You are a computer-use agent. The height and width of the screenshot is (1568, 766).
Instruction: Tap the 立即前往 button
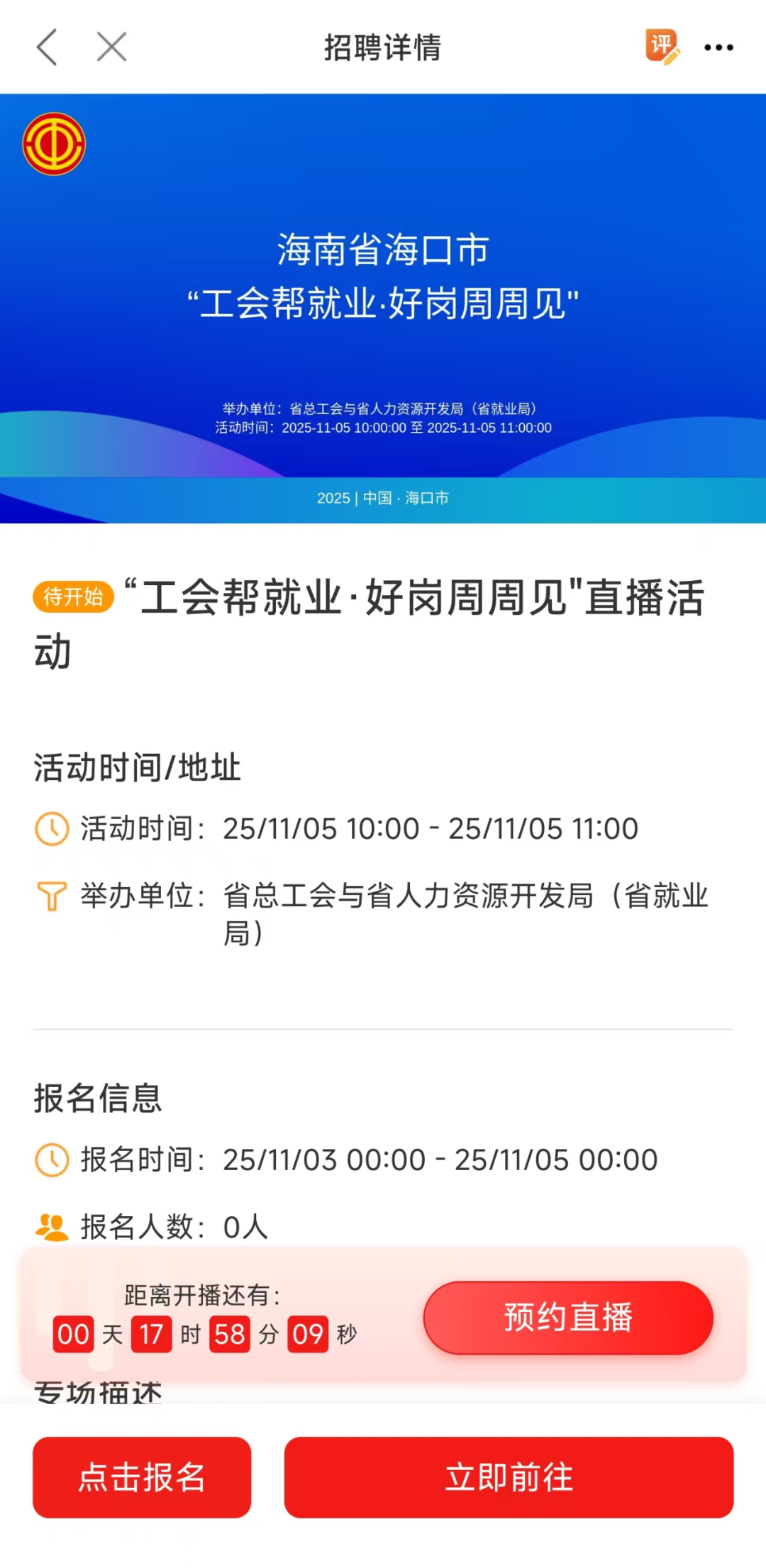tap(509, 1477)
